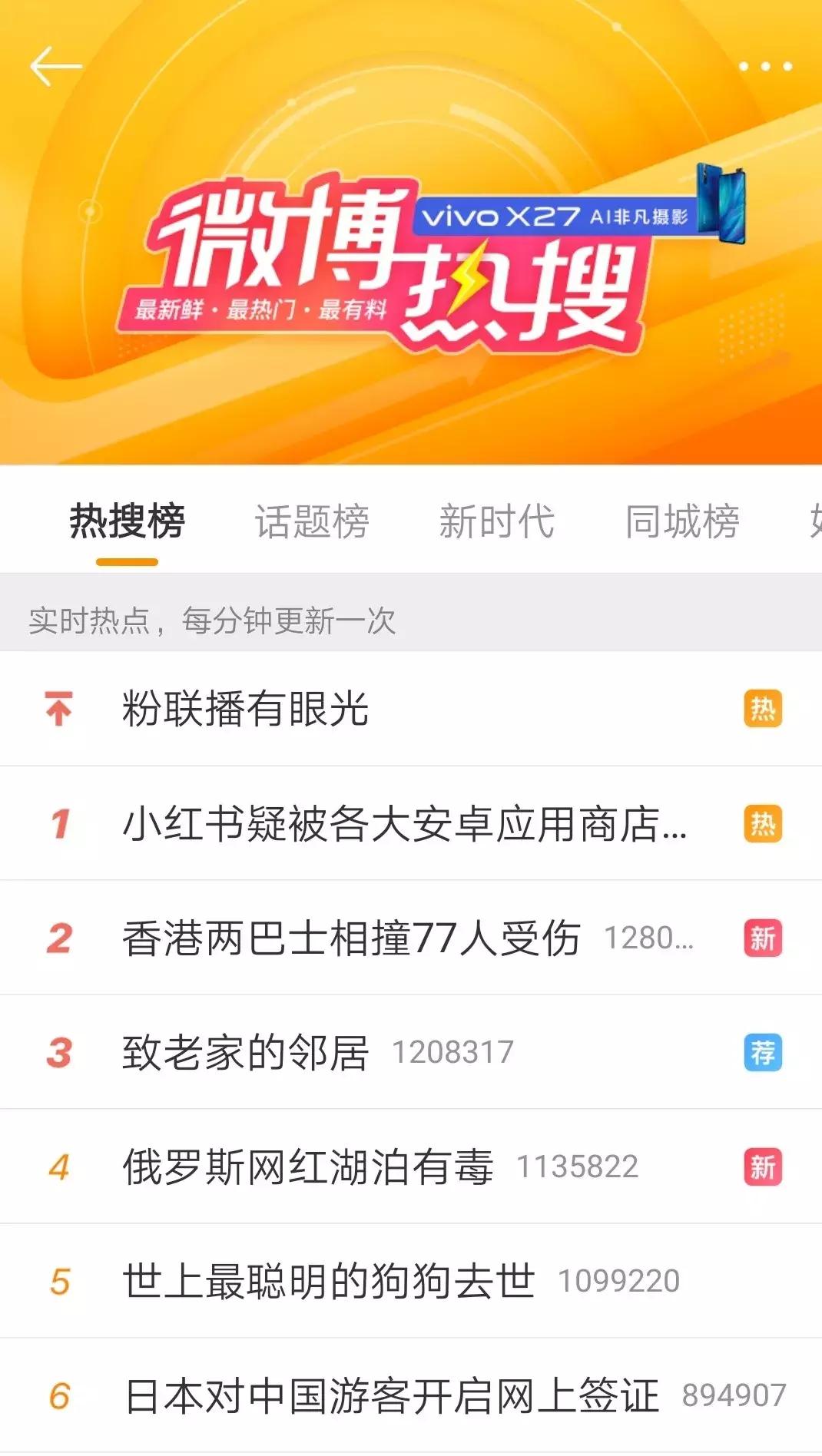Switch to the 话题榜 tab

pos(313,521)
